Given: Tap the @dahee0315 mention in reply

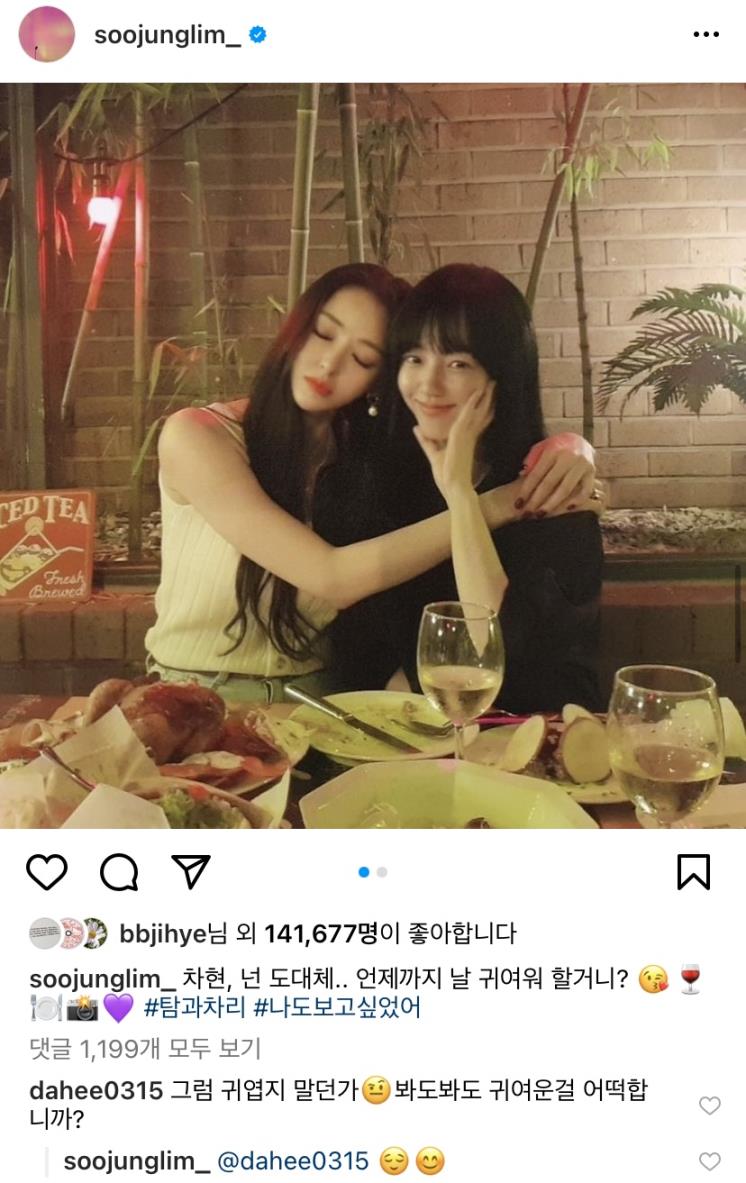Looking at the screenshot, I should point(293,1161).
